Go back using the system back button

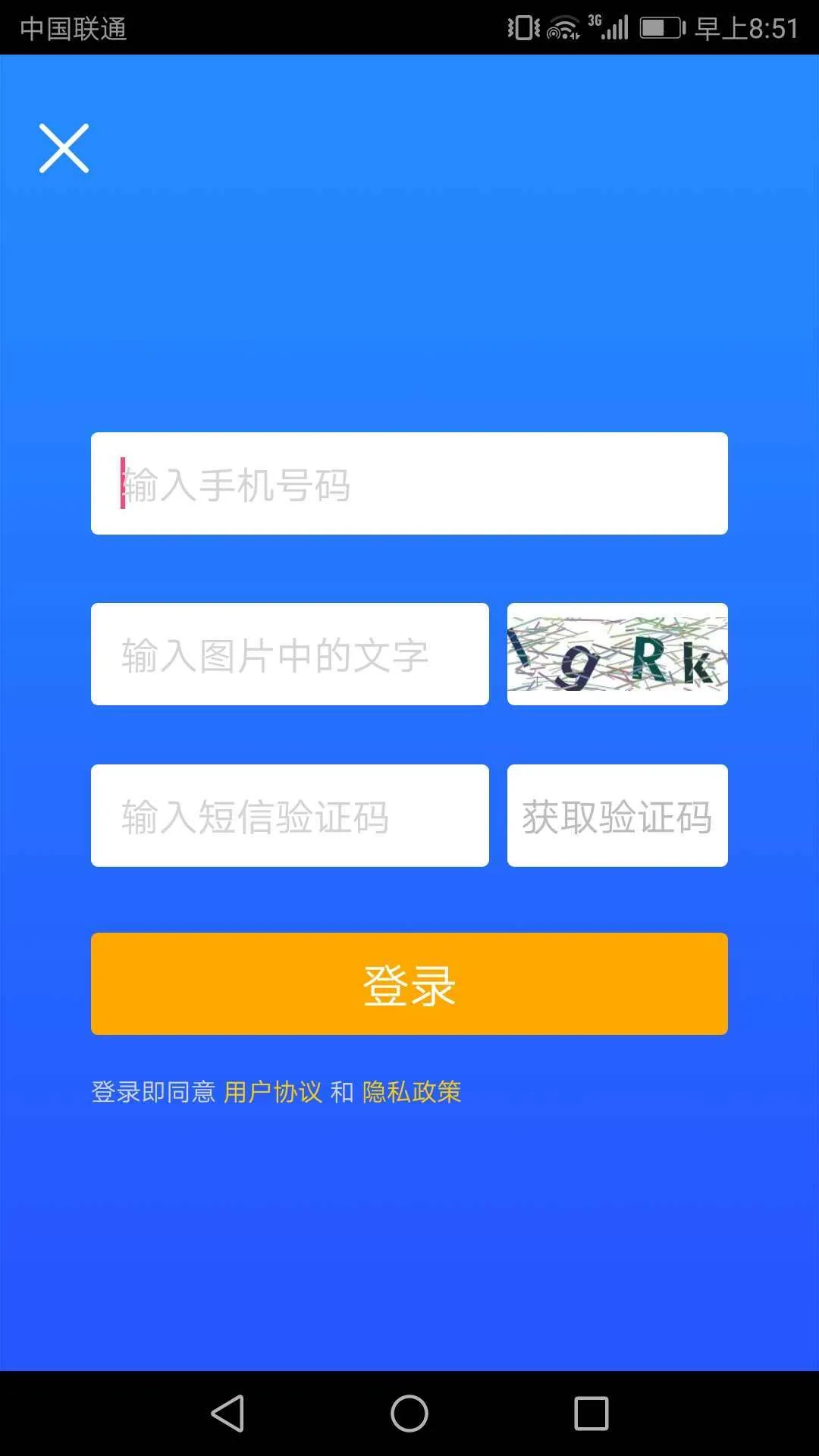coord(227,1414)
